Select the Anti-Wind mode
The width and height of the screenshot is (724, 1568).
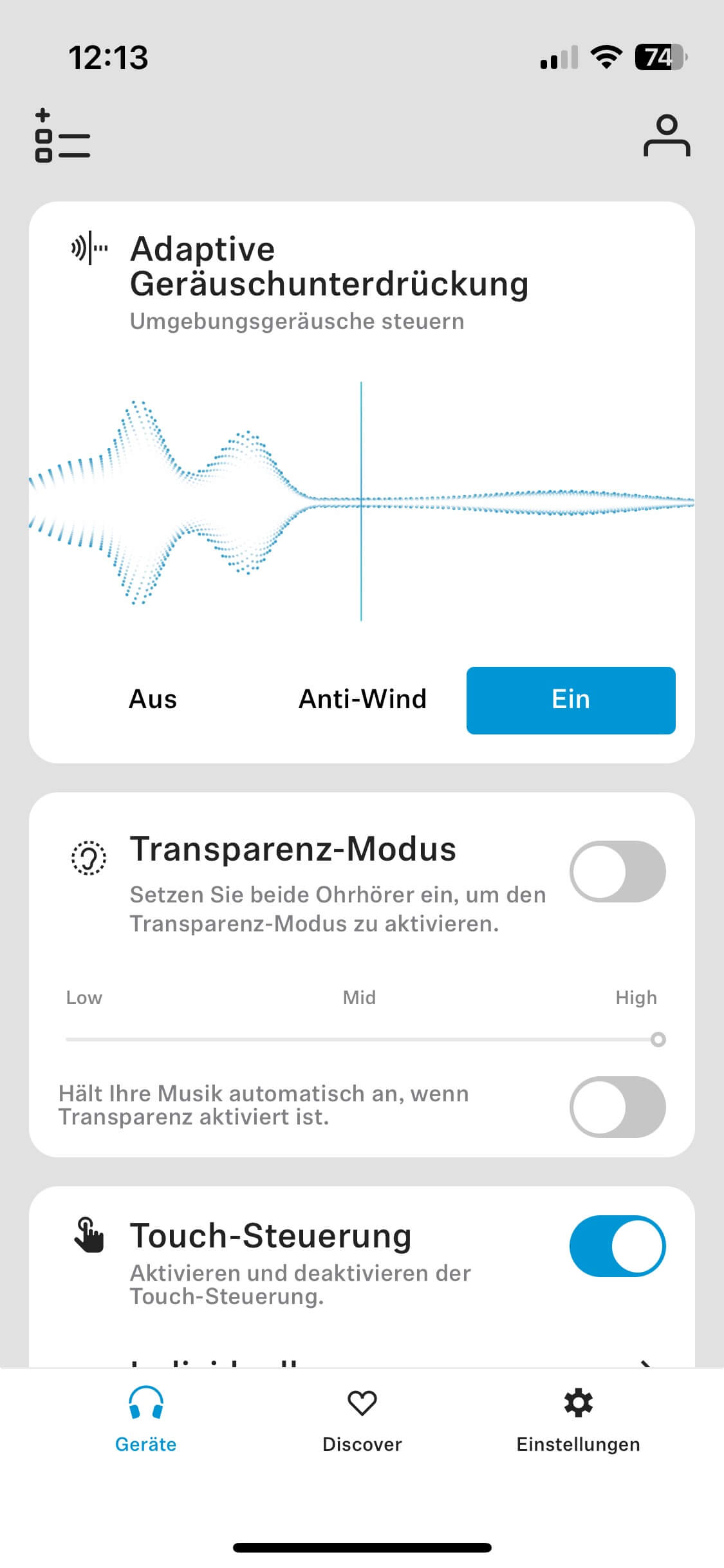[x=362, y=700]
